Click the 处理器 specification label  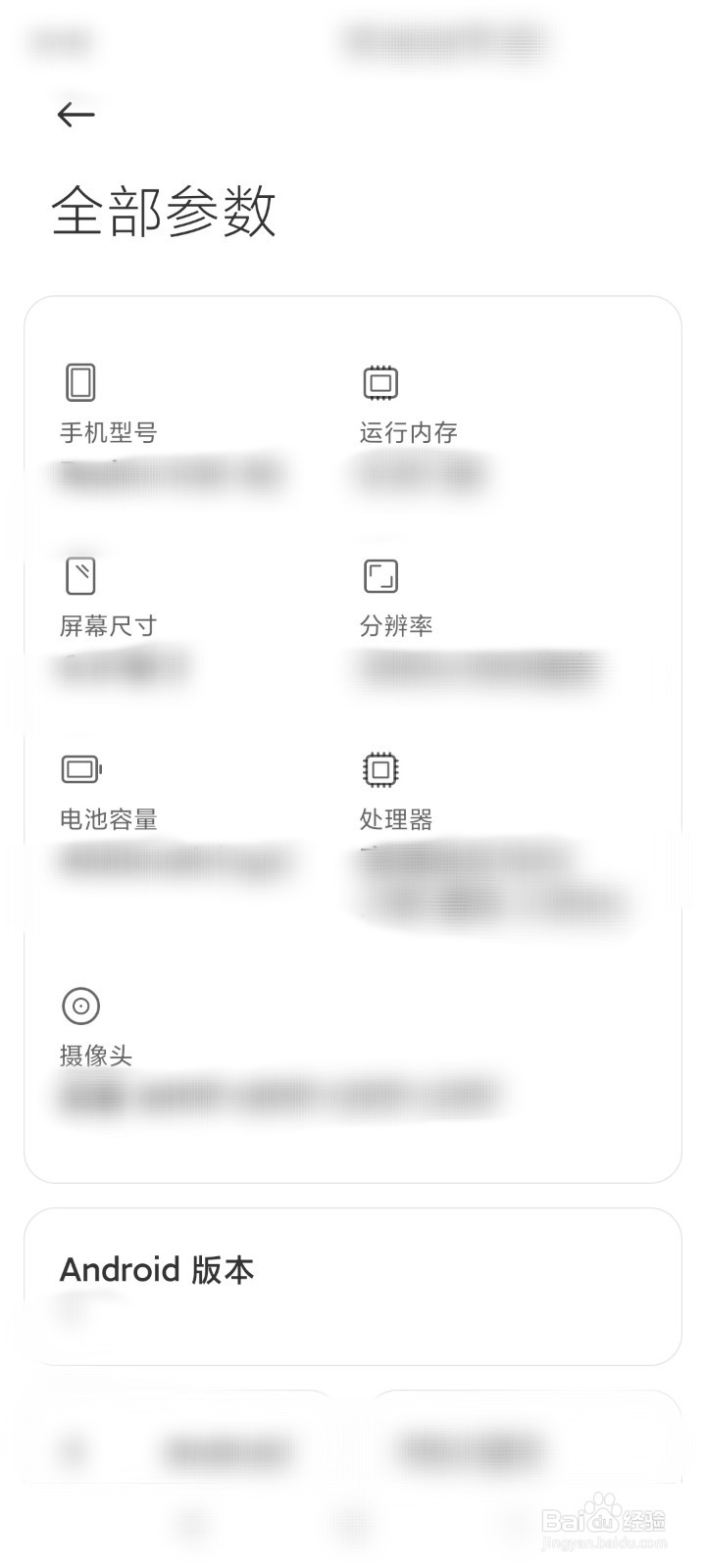396,817
